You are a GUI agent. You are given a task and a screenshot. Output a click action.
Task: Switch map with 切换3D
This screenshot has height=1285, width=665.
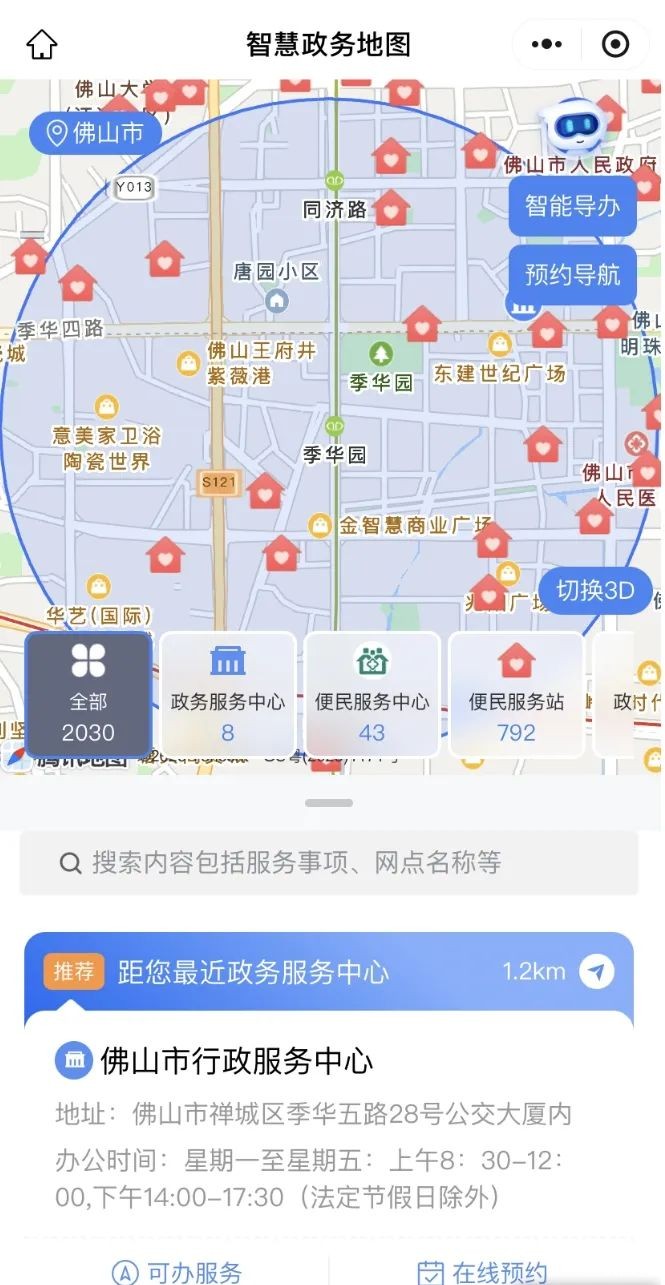pyautogui.click(x=595, y=590)
